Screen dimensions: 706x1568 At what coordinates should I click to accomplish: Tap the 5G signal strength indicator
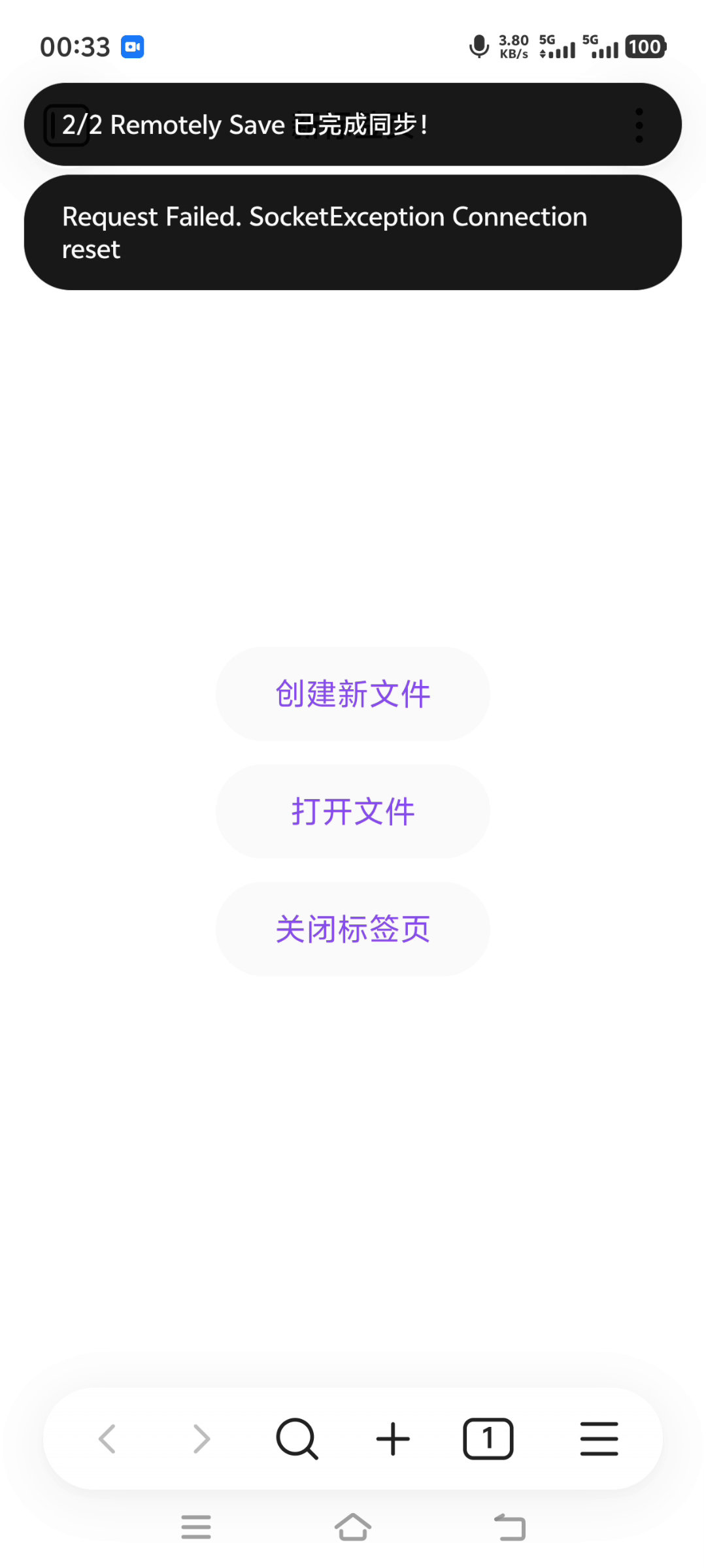pos(558,46)
